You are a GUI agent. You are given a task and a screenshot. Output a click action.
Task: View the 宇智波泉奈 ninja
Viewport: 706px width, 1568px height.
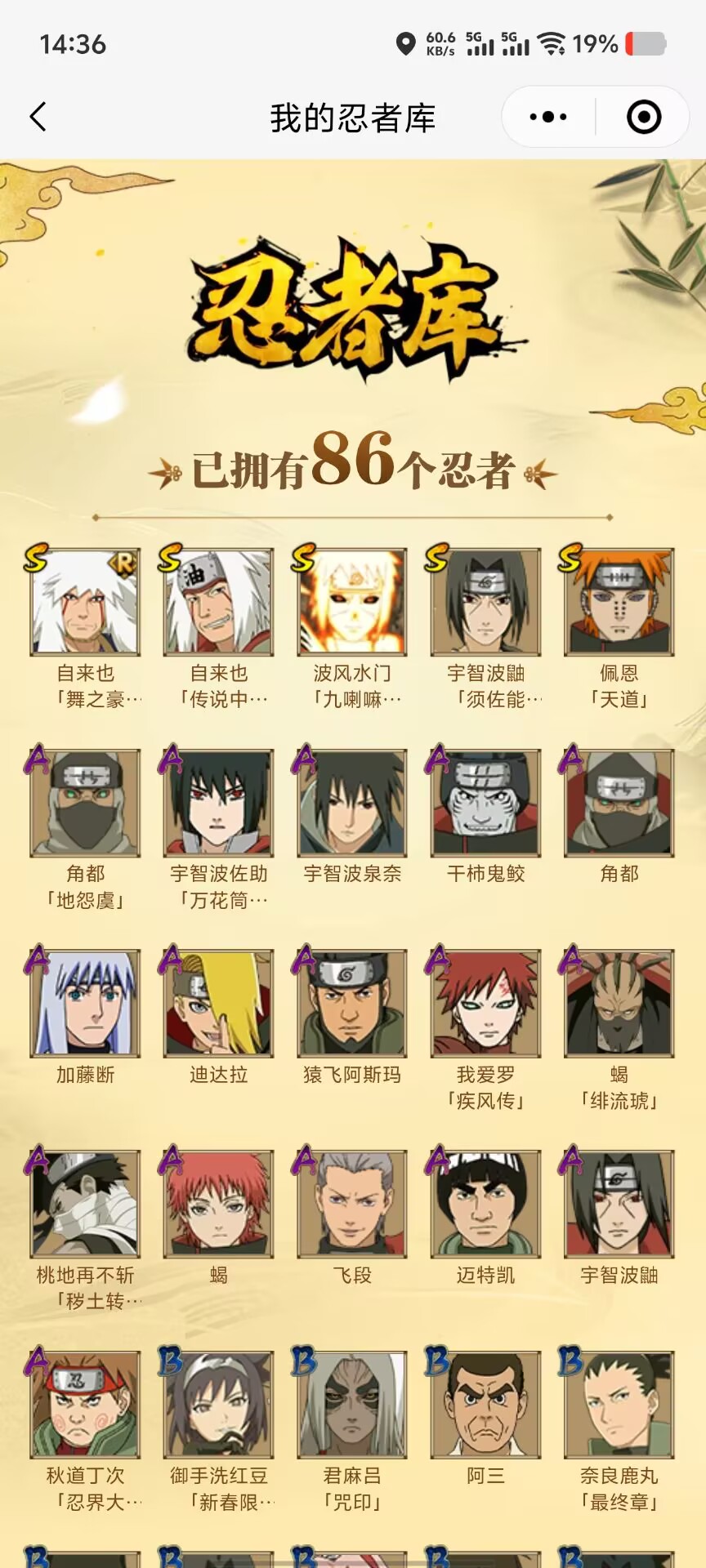(x=351, y=803)
